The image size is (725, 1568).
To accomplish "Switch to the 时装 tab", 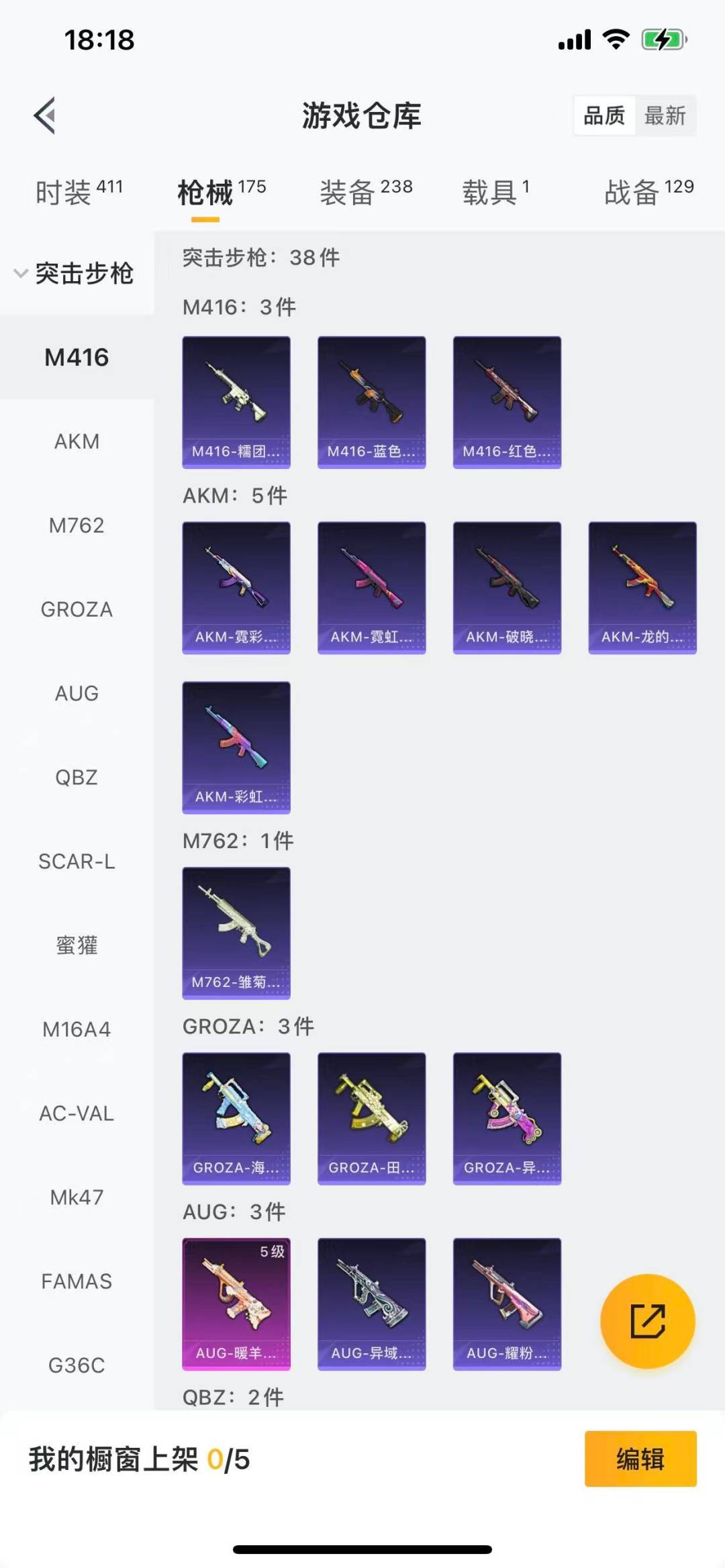I will point(79,193).
